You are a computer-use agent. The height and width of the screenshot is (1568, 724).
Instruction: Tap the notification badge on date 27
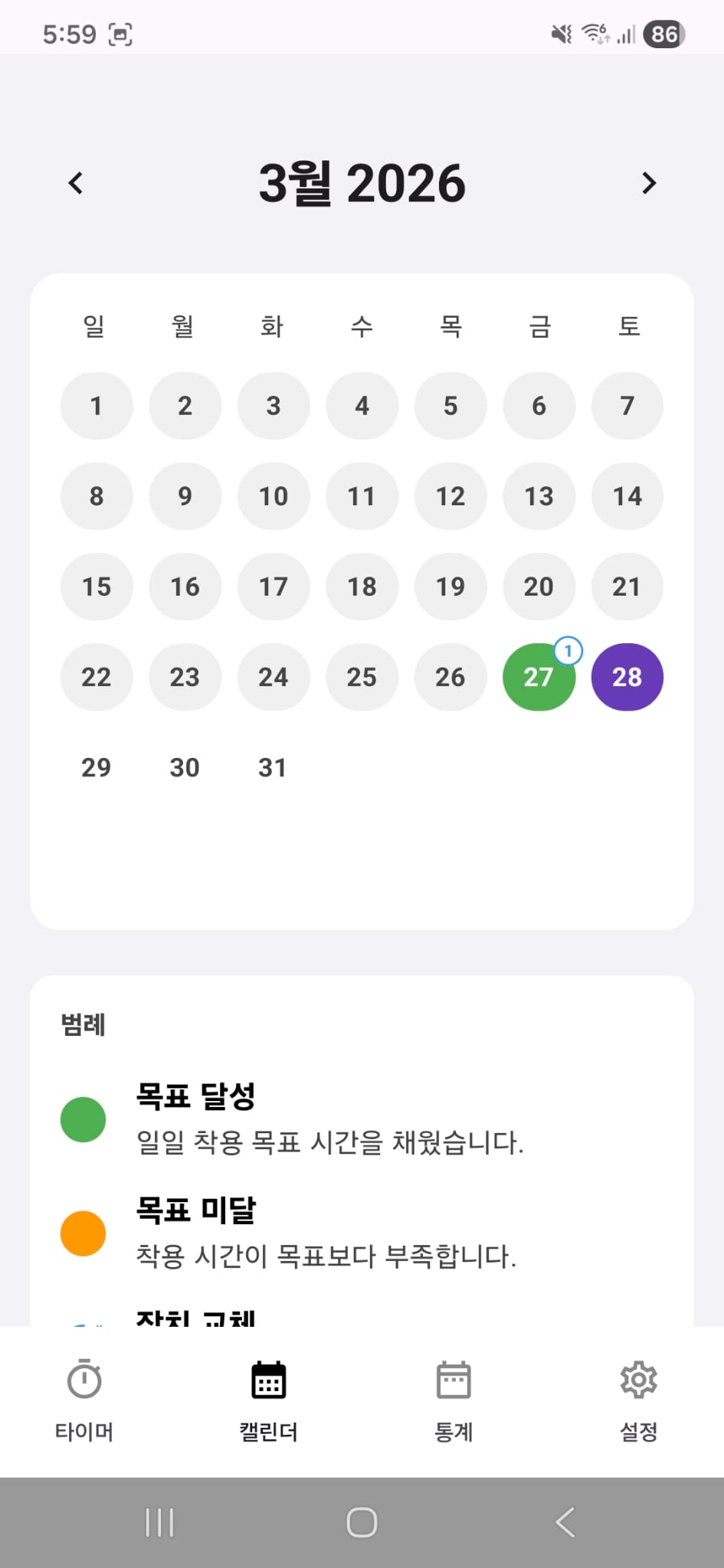(568, 650)
